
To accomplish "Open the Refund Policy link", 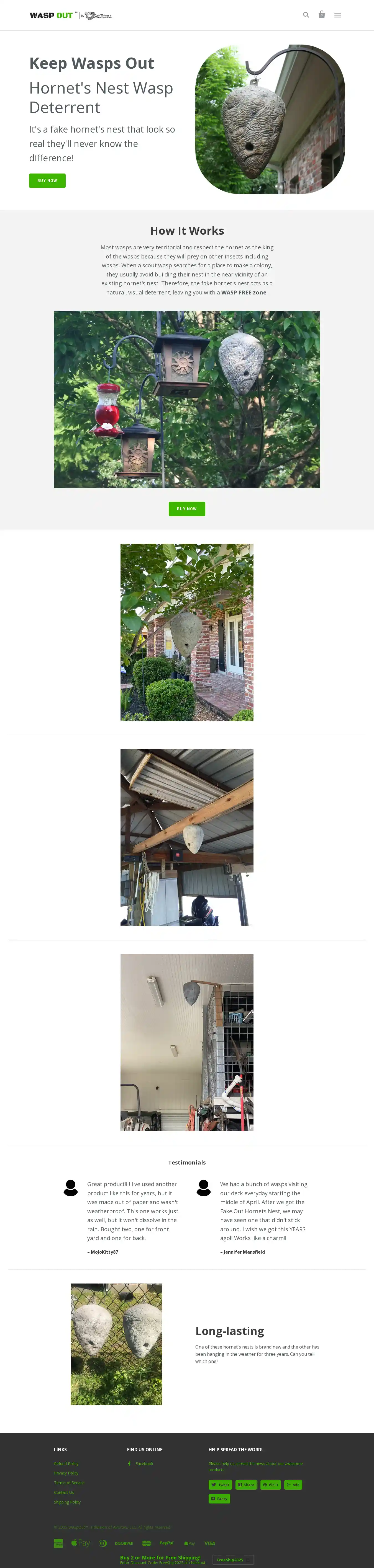I will (66, 1463).
